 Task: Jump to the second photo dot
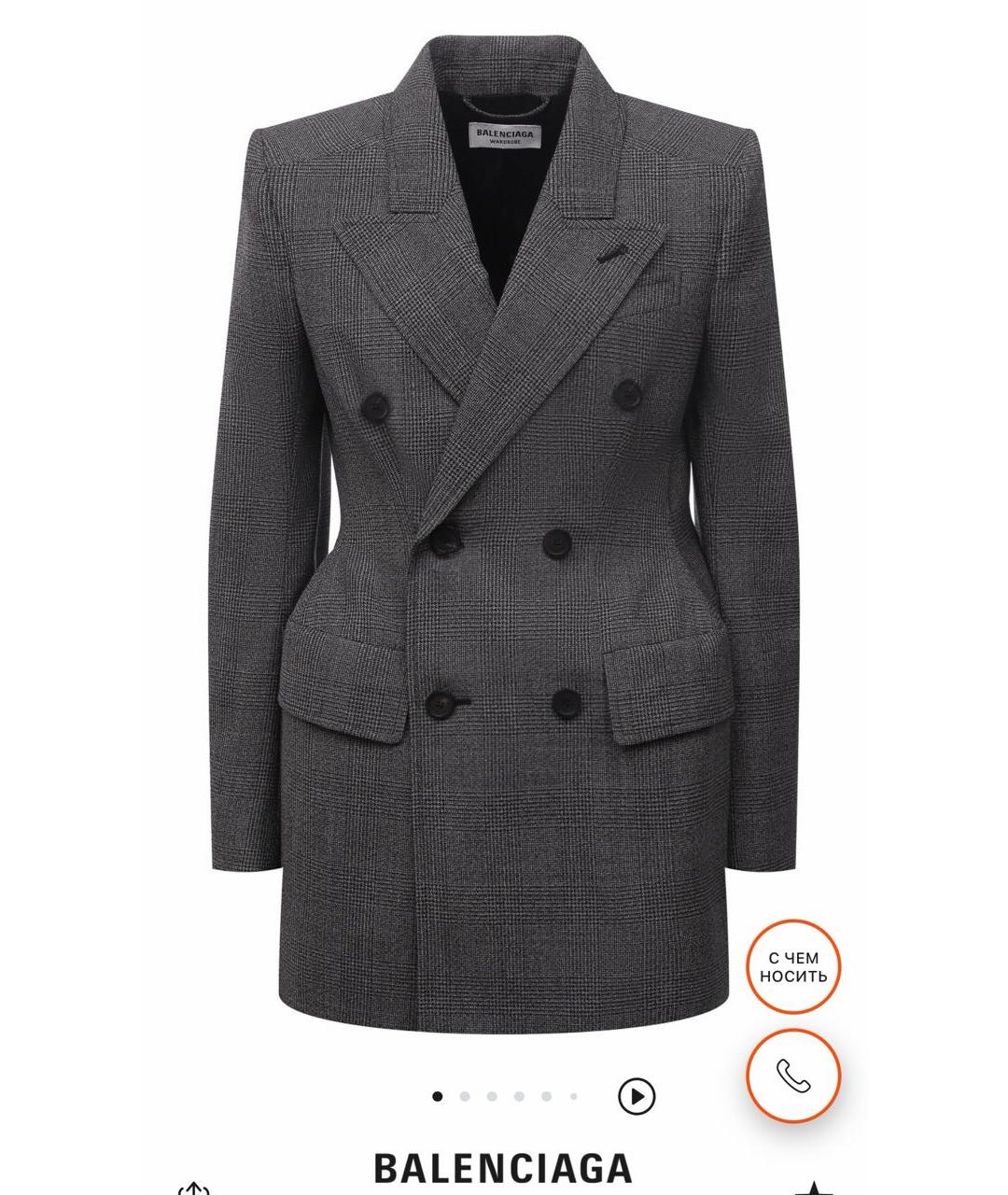[465, 1096]
